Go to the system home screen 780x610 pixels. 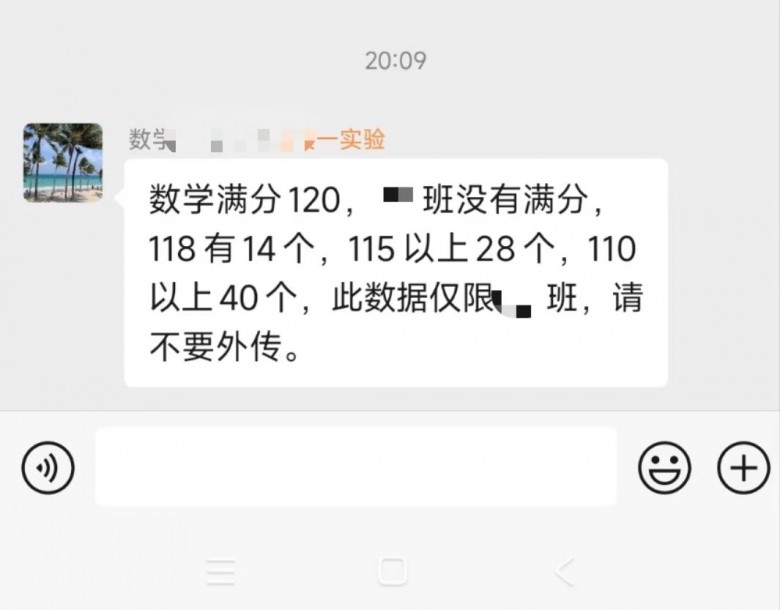coord(392,572)
